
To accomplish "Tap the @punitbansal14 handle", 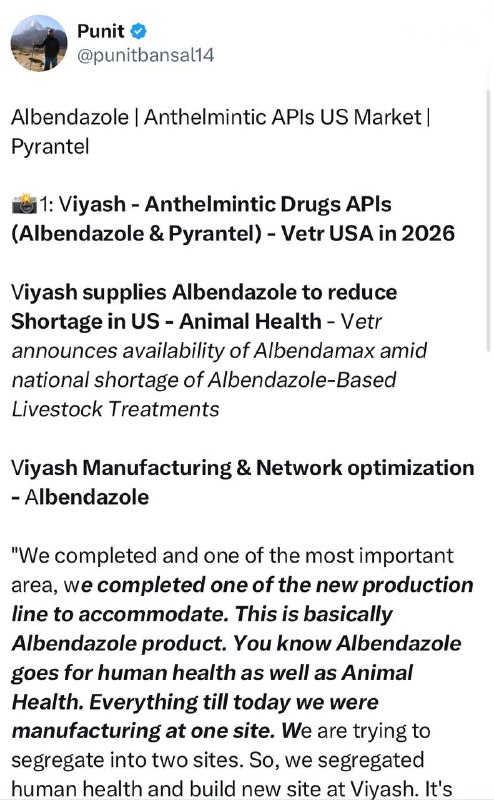I will (145, 55).
